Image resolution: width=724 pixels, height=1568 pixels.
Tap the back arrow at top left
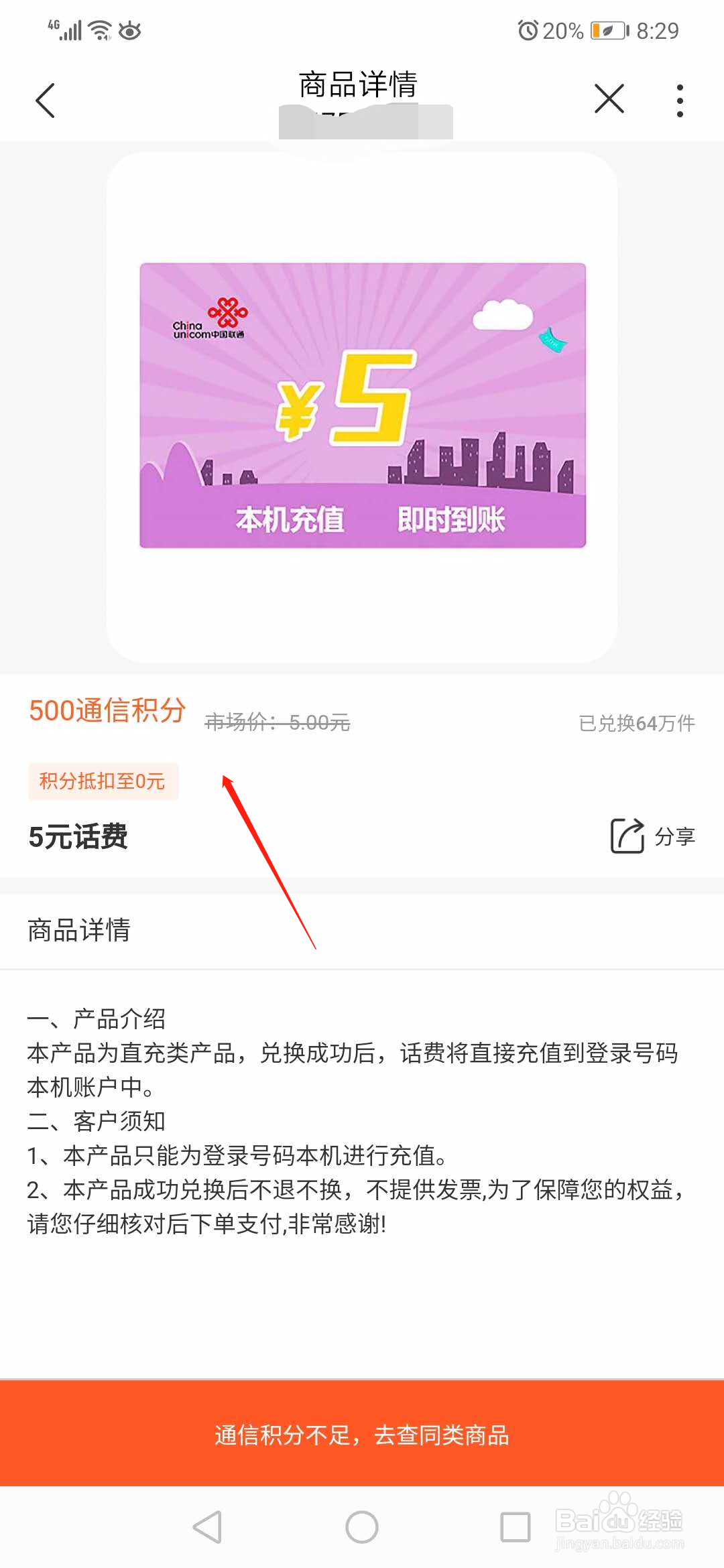click(44, 101)
